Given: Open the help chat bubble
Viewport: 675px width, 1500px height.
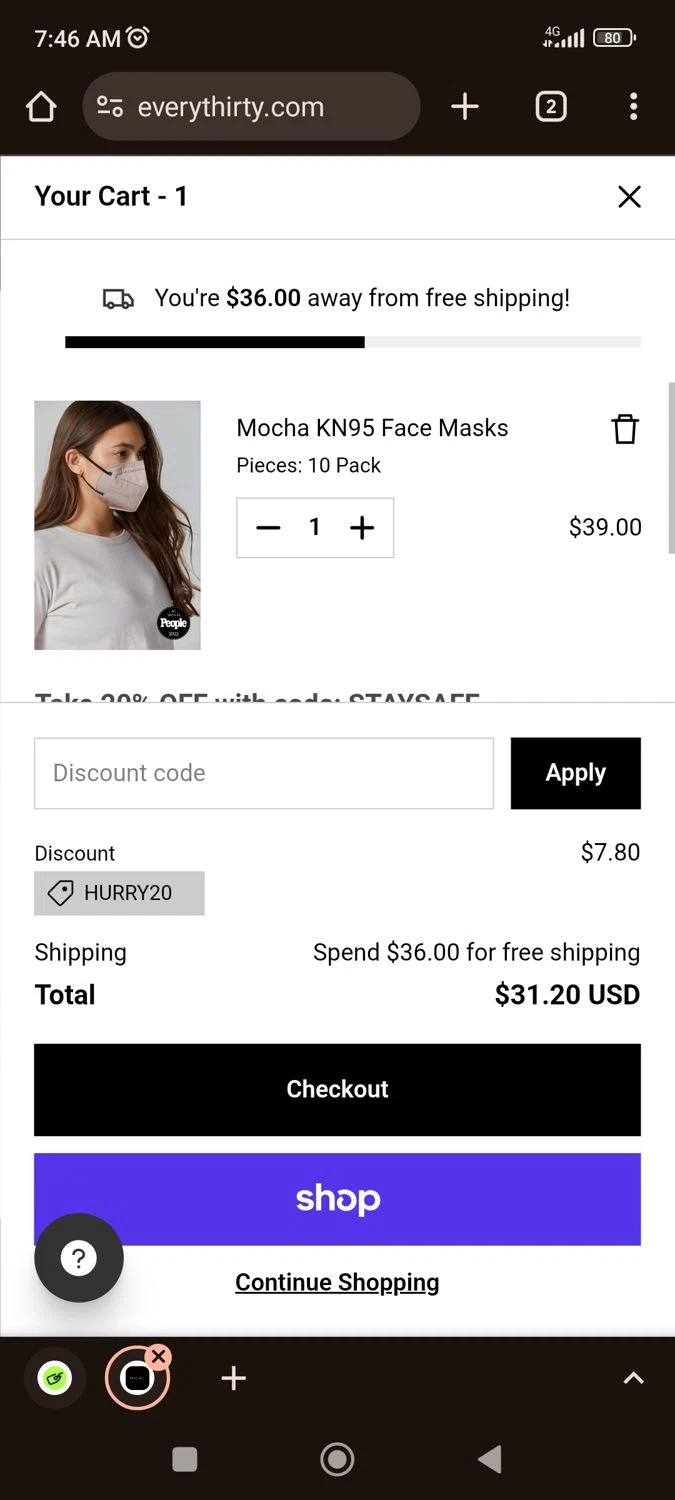Looking at the screenshot, I should [79, 1258].
